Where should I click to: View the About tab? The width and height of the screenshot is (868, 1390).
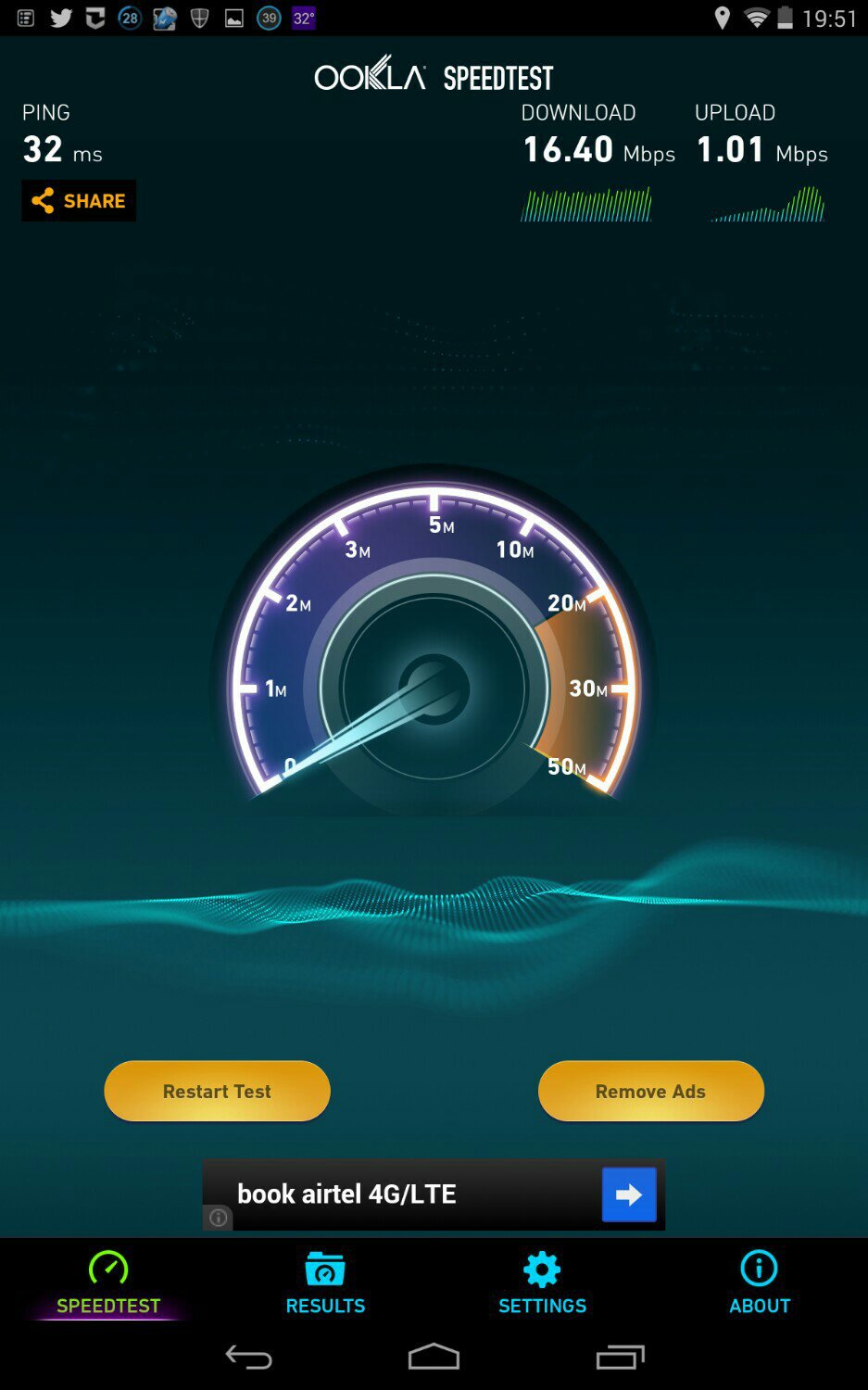click(759, 1283)
